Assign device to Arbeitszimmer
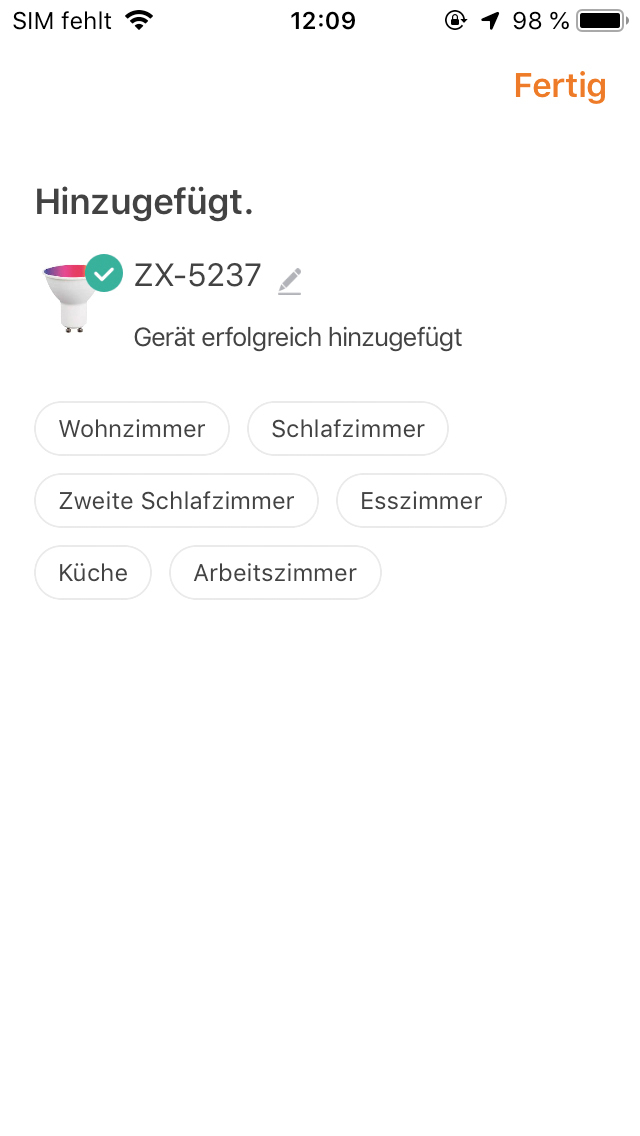Screen dimensions: 640x1136 [x=275, y=573]
